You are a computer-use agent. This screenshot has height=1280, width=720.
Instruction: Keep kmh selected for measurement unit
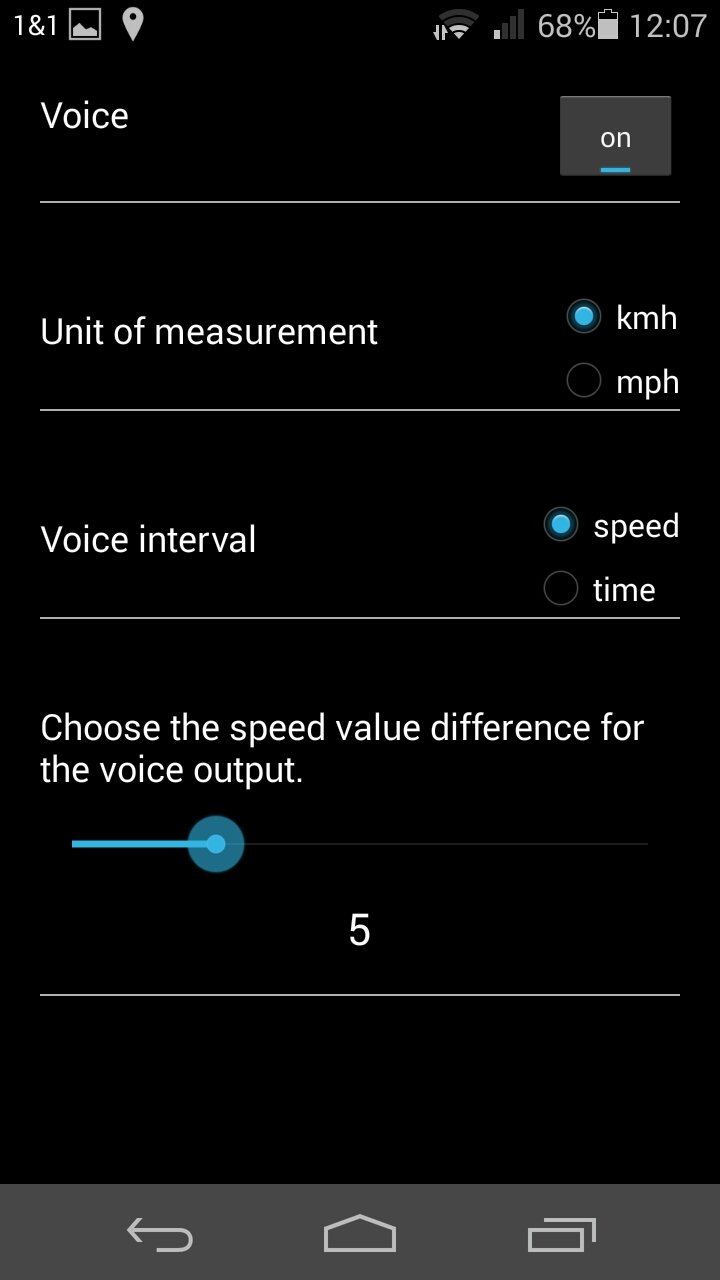(x=584, y=316)
